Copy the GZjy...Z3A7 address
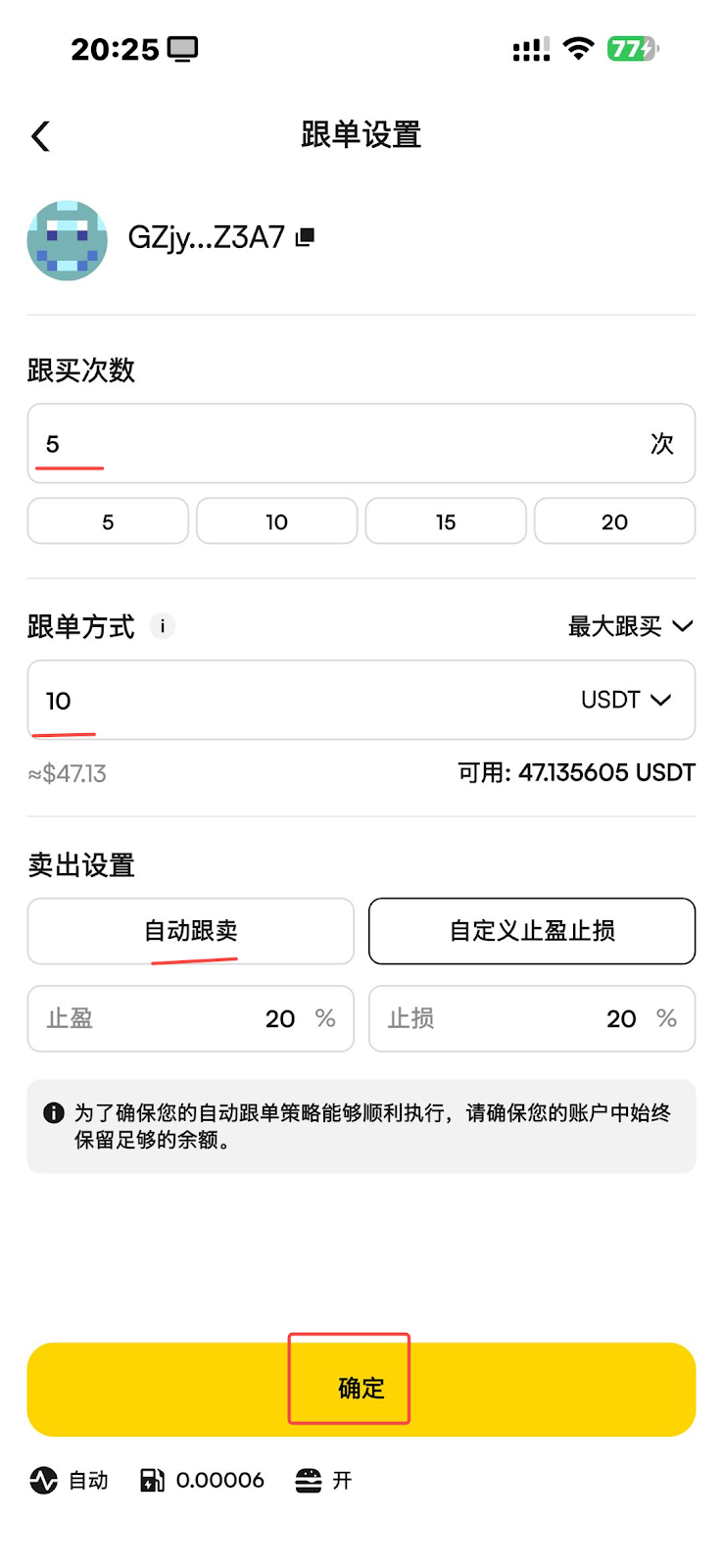 click(305, 237)
